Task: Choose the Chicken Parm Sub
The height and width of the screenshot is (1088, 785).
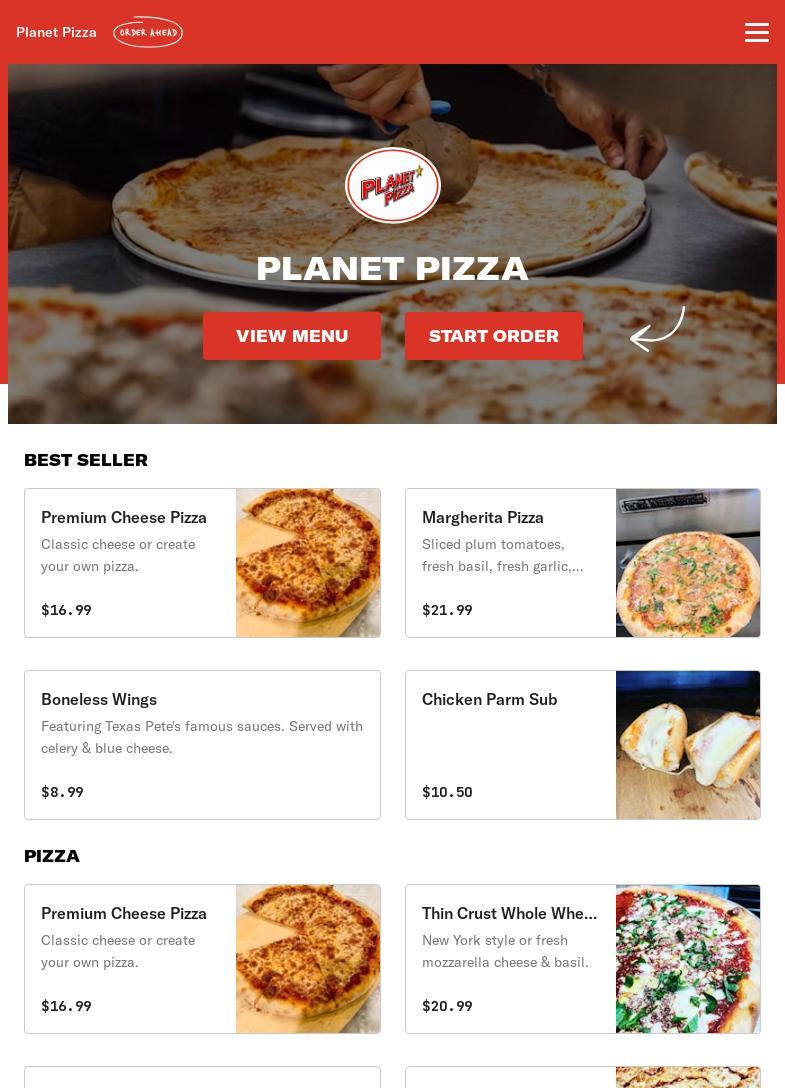Action: [x=582, y=745]
